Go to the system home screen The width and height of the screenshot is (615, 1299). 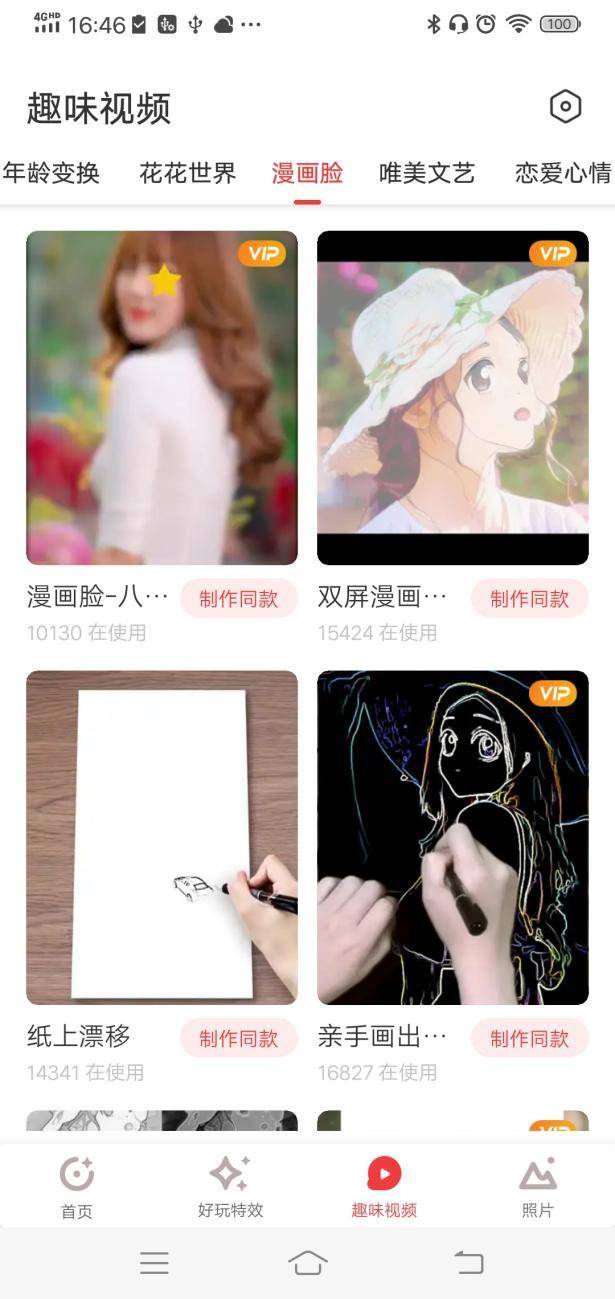[307, 1263]
